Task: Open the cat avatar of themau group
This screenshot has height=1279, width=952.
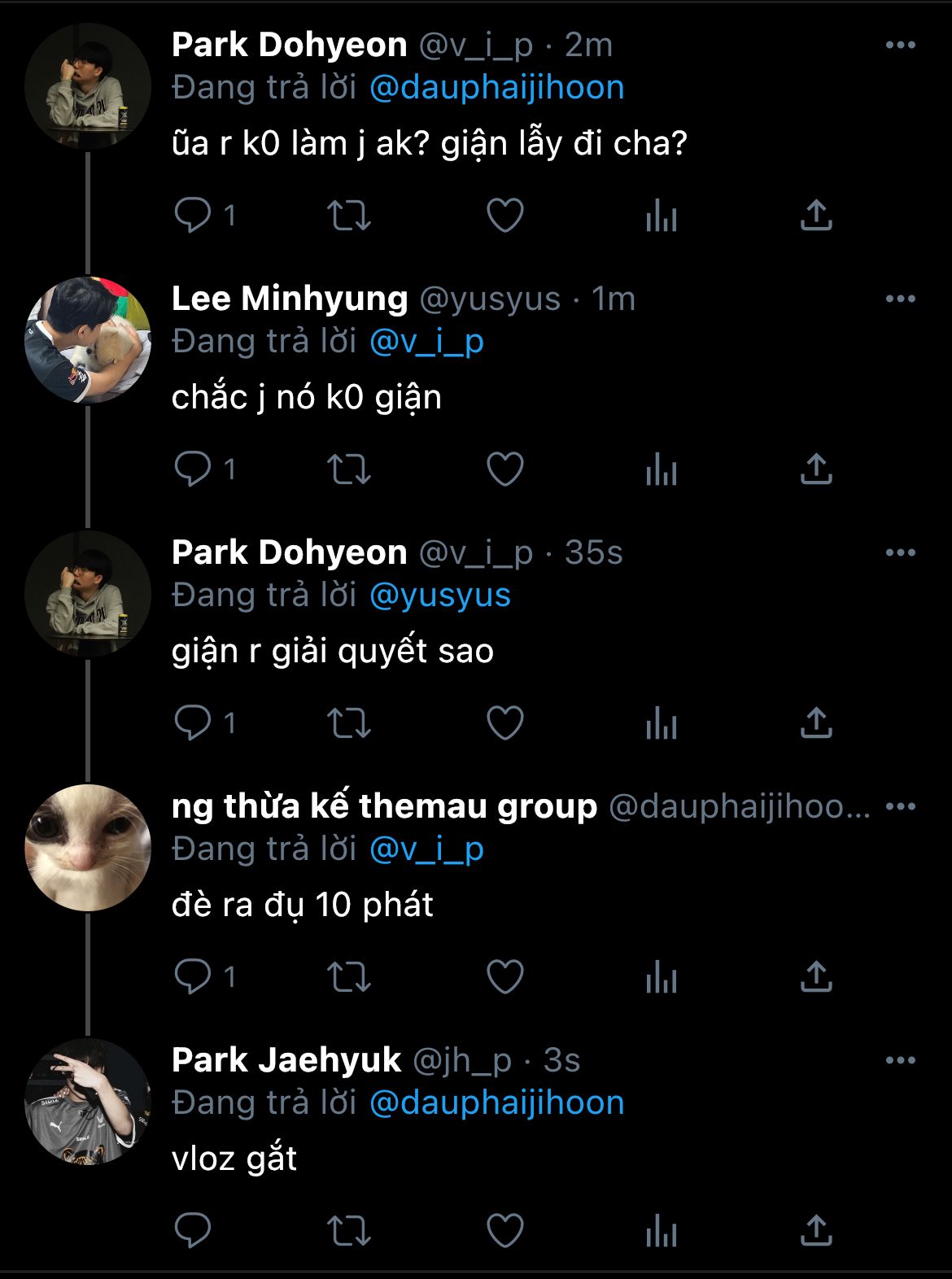Action: 88,848
